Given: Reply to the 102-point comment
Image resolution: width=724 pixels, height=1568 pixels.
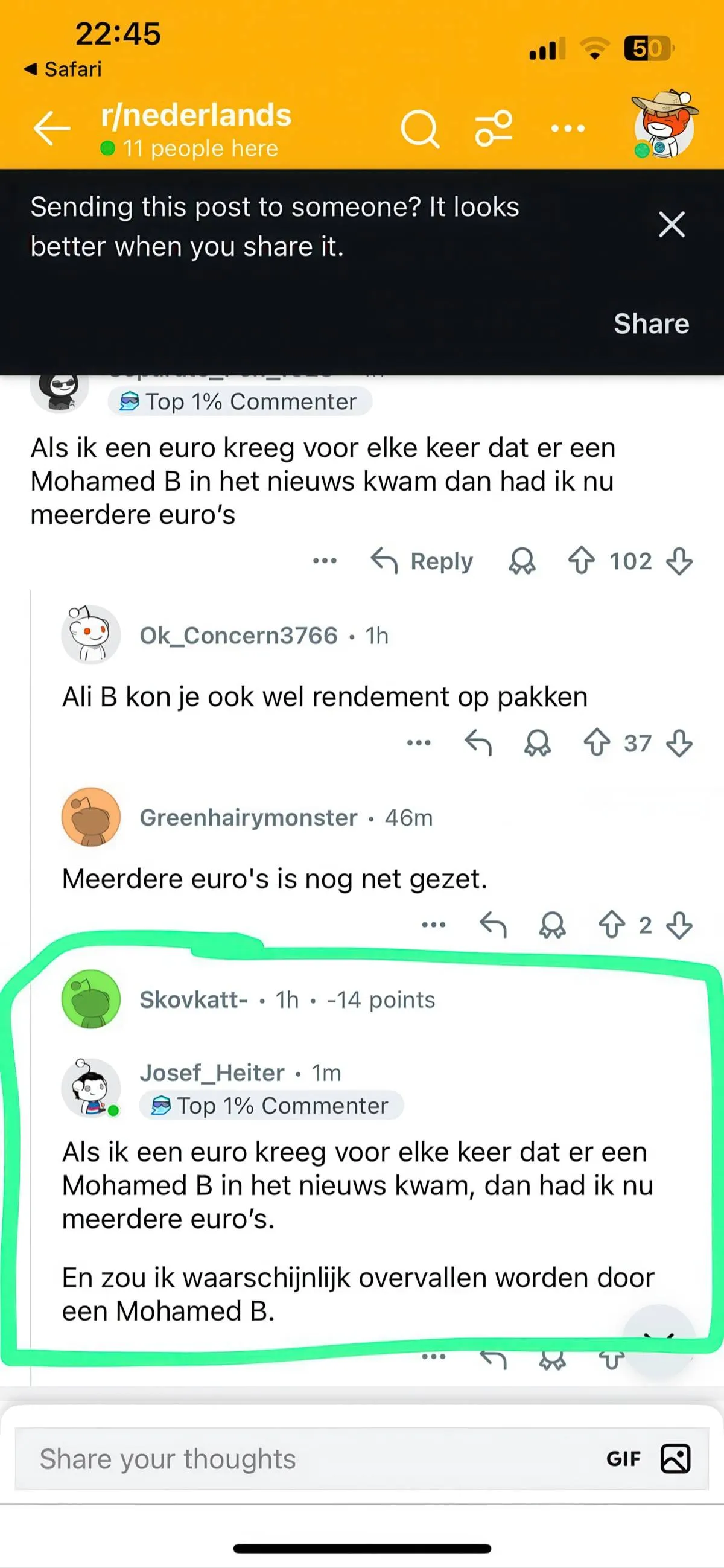Looking at the screenshot, I should 422,561.
